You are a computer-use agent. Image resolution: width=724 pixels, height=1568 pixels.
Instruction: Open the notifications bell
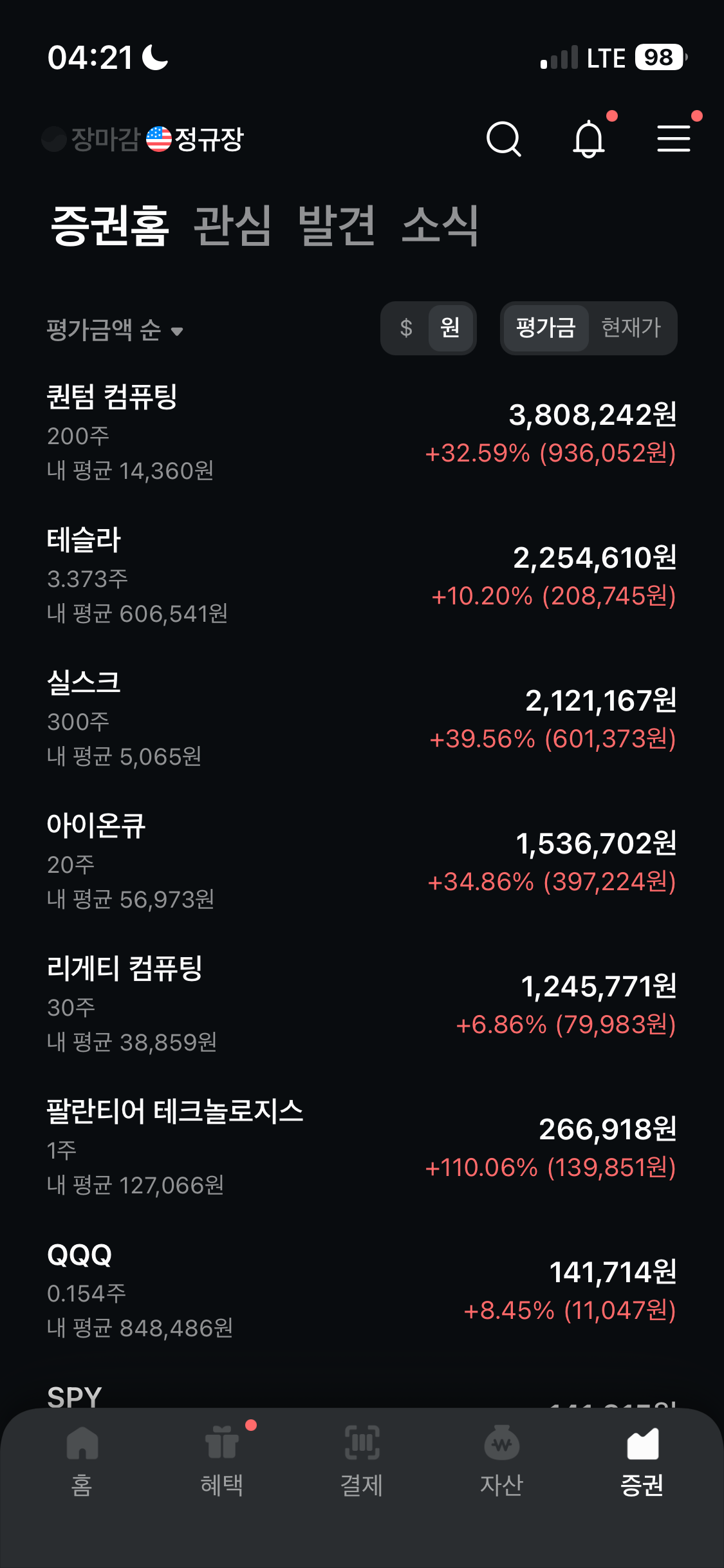pyautogui.click(x=589, y=138)
